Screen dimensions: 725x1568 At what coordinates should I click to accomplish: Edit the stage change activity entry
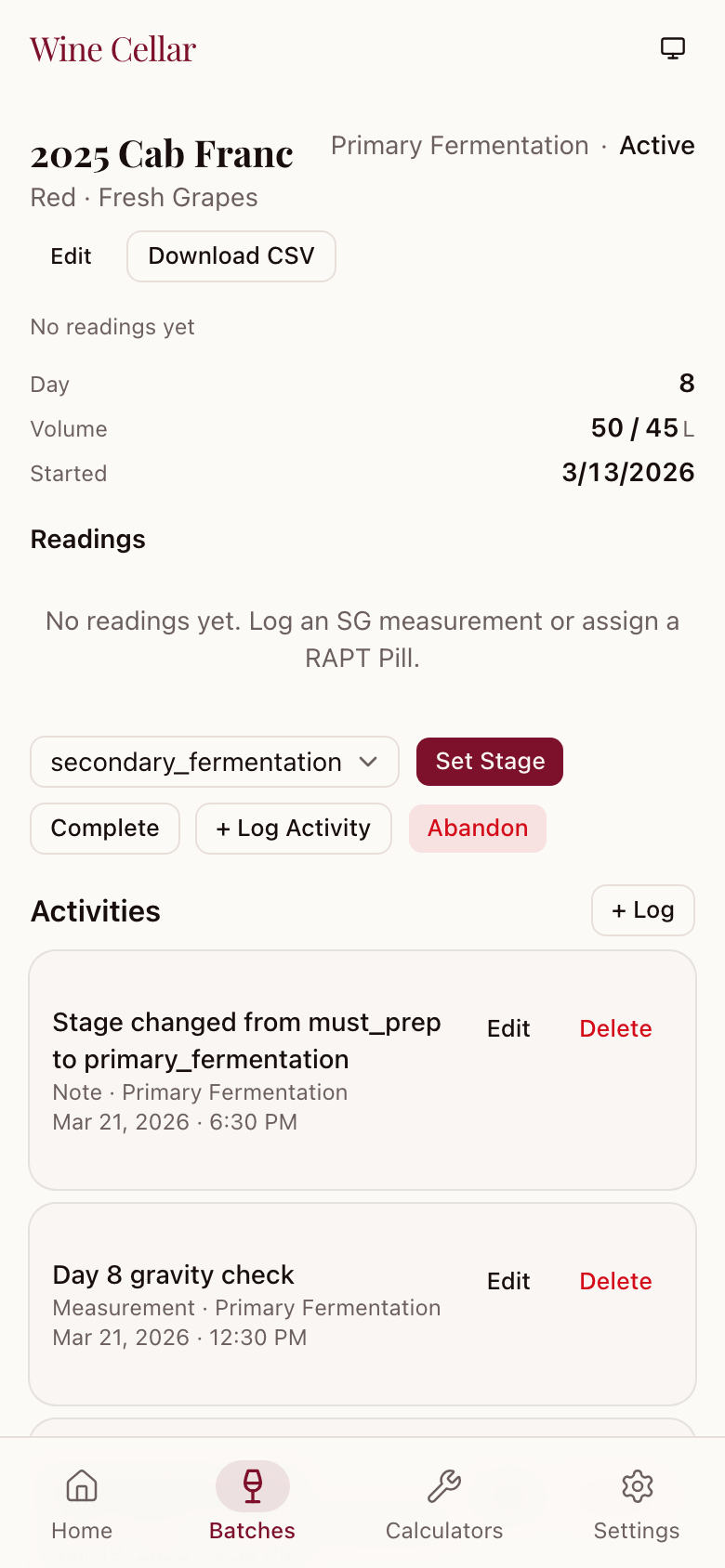click(x=508, y=1028)
